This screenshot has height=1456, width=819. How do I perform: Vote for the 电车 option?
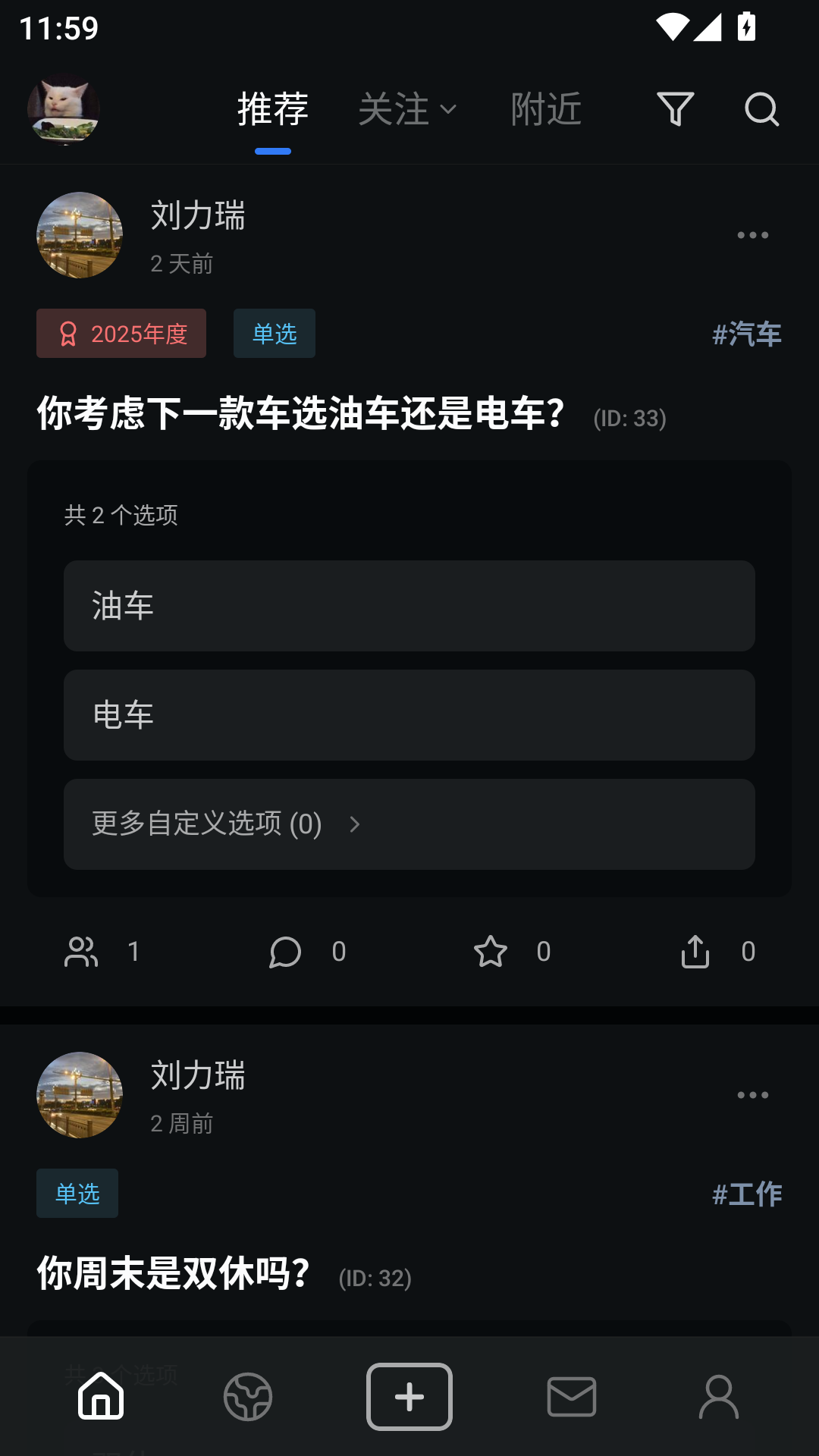409,714
